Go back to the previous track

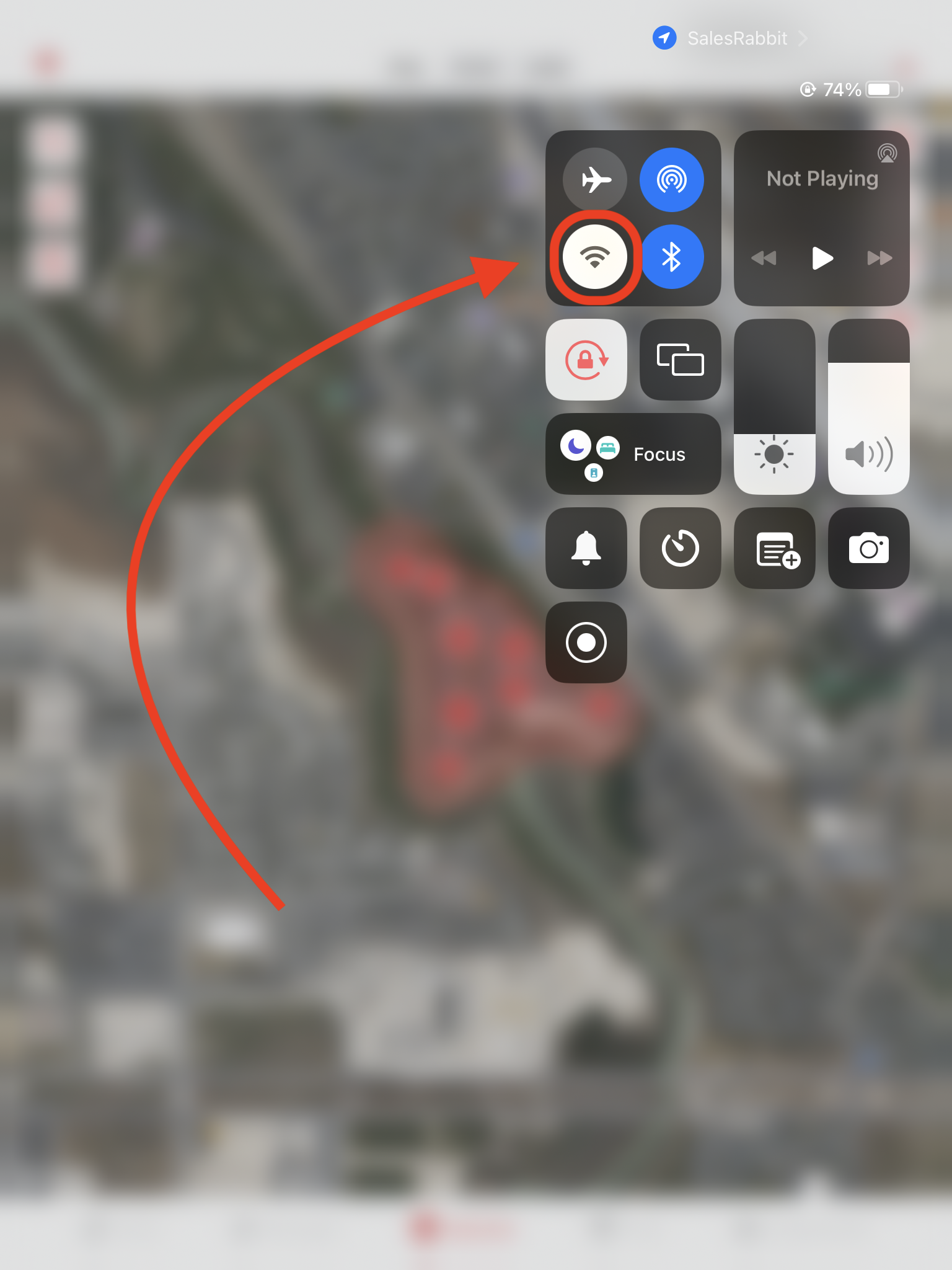click(x=764, y=258)
